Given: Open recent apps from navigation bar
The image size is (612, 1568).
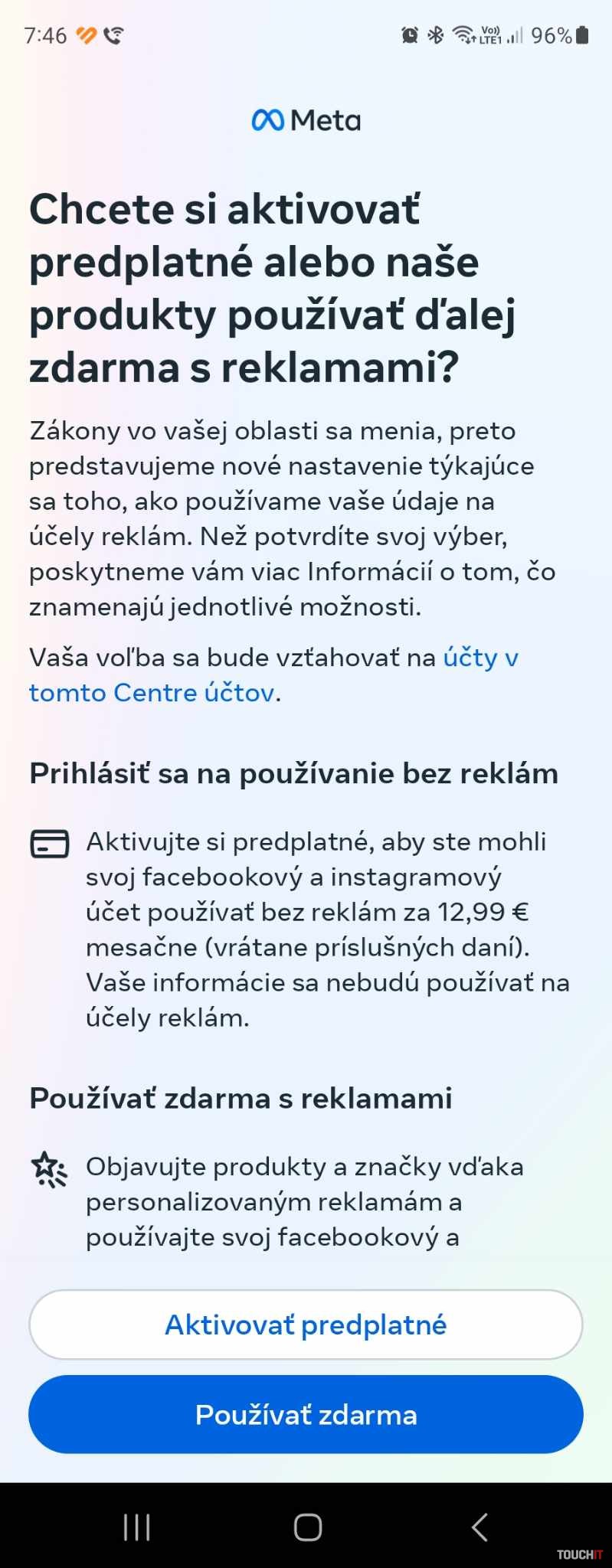Looking at the screenshot, I should pyautogui.click(x=137, y=1527).
